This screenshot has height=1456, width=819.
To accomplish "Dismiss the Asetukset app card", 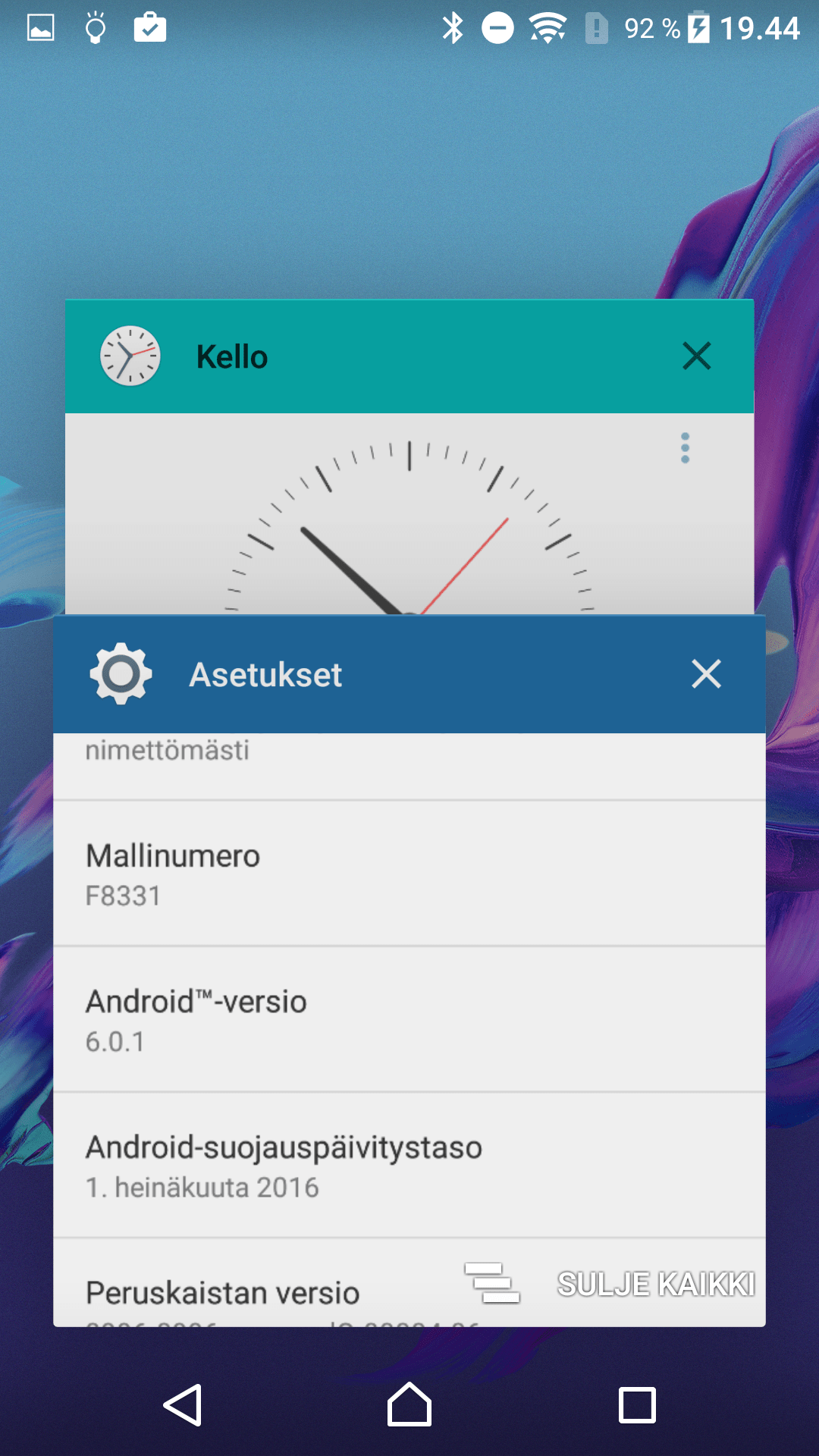I will [x=705, y=673].
